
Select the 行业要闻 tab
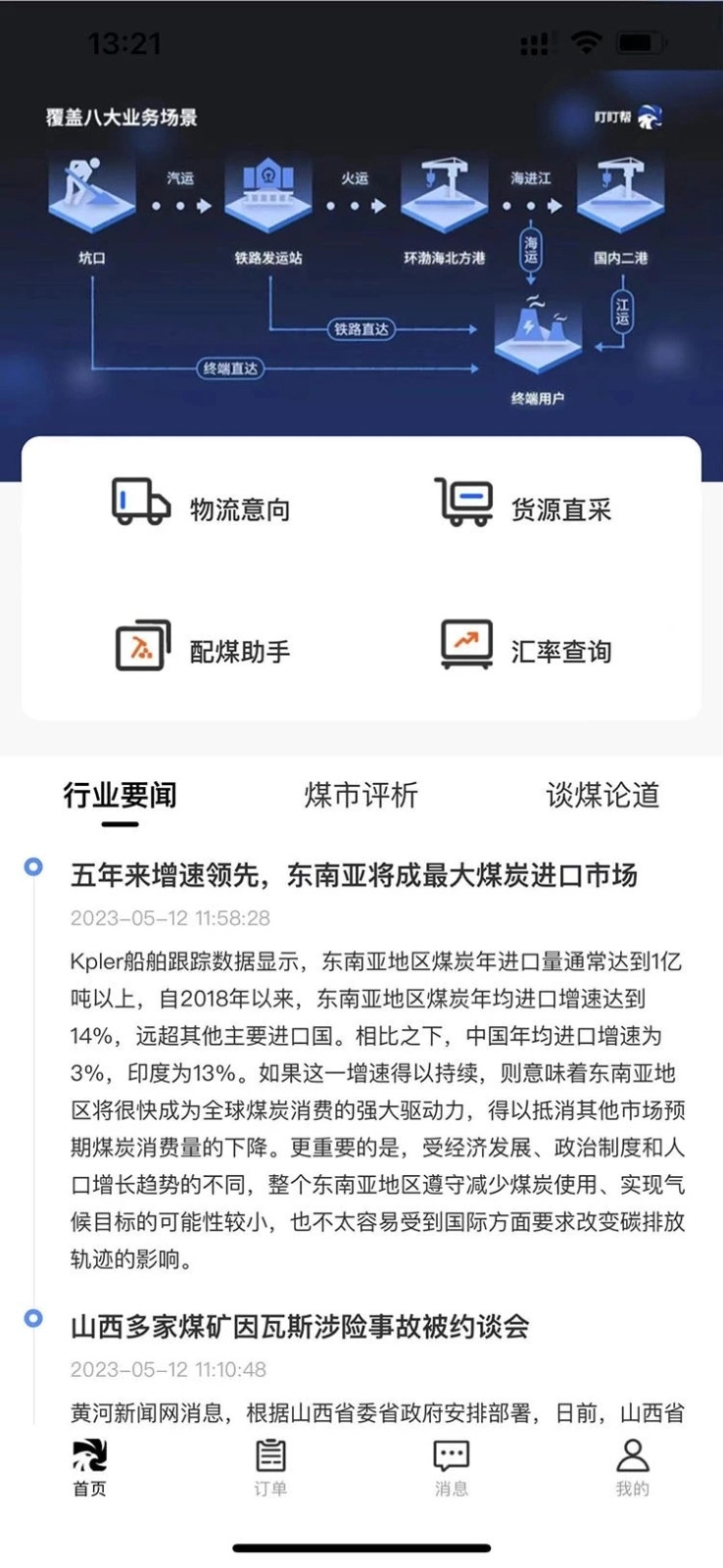(x=120, y=797)
